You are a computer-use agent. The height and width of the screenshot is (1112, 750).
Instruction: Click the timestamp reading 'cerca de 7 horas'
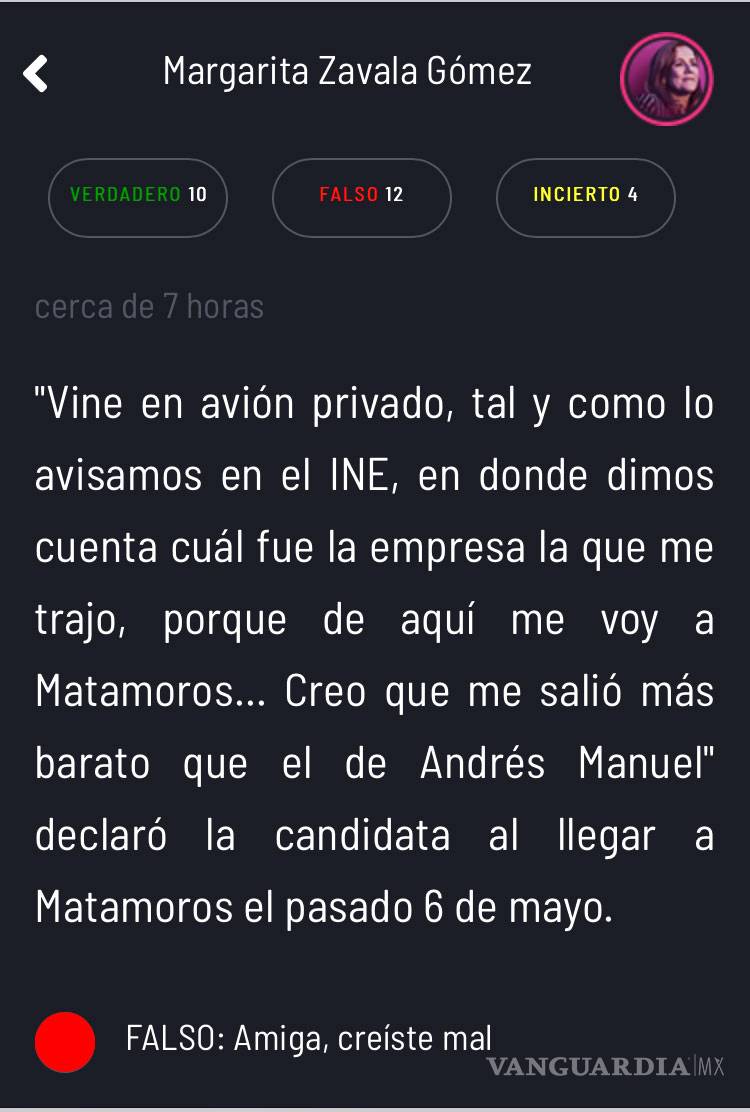tap(148, 306)
